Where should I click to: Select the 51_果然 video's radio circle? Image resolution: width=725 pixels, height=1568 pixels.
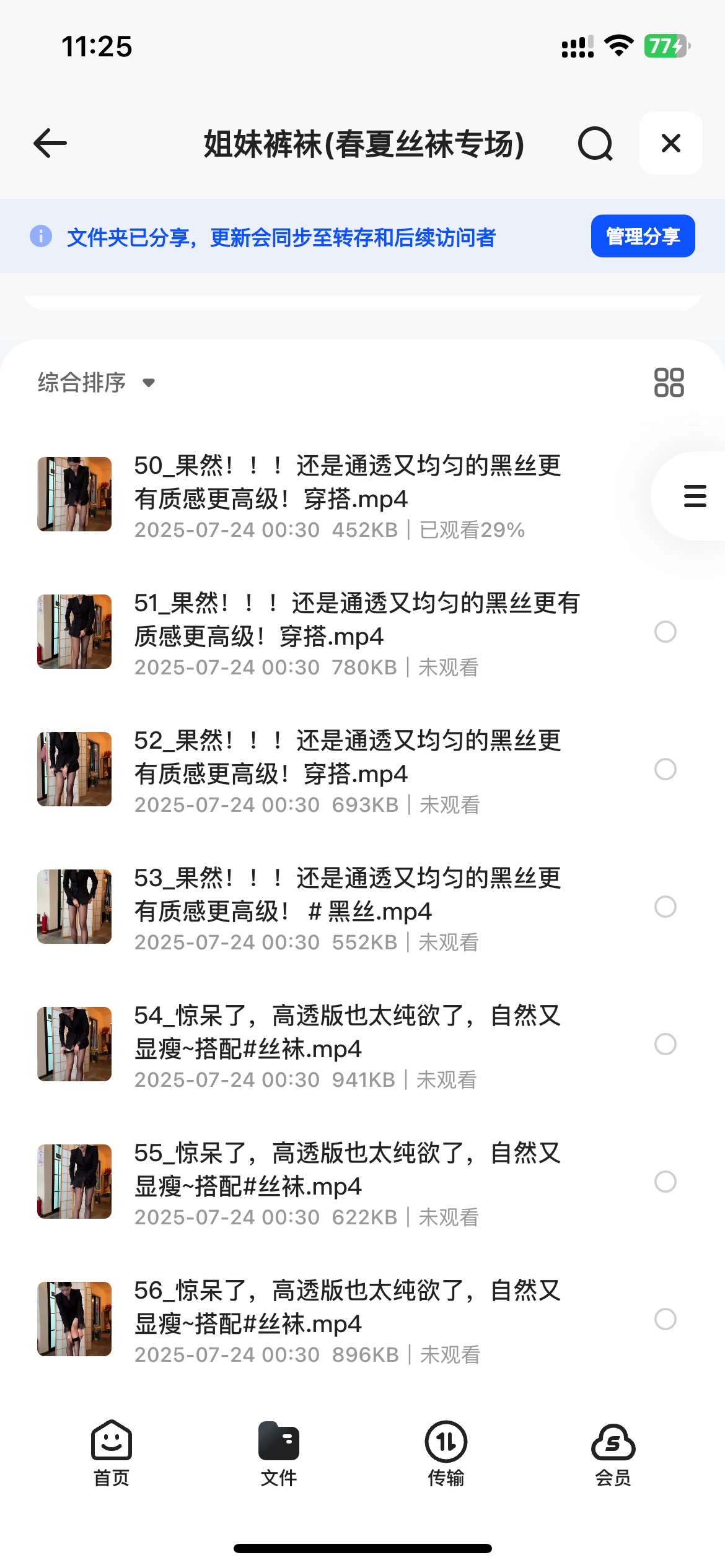(665, 632)
